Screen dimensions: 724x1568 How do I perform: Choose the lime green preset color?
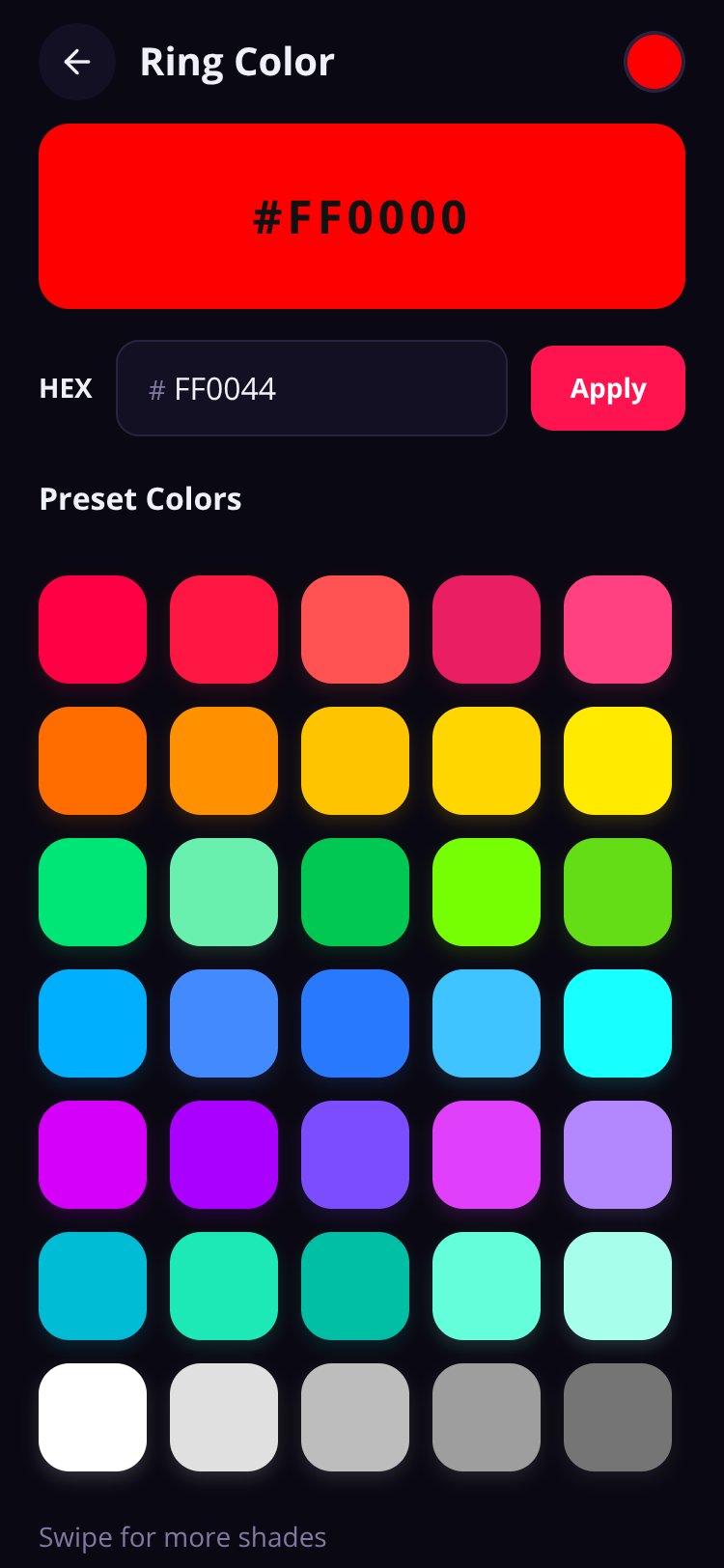coord(487,892)
